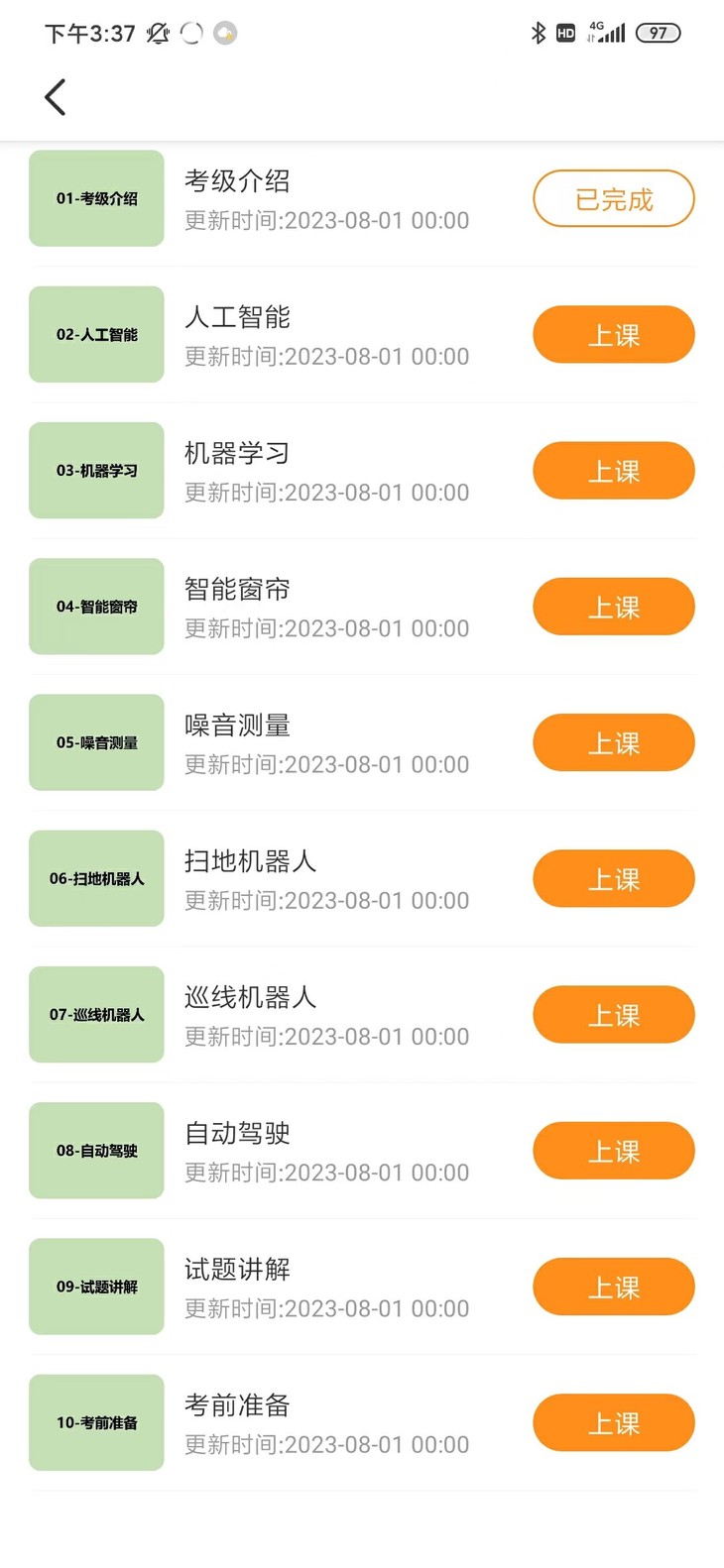Start the 人工智能 lesson with 上课

pyautogui.click(x=613, y=335)
